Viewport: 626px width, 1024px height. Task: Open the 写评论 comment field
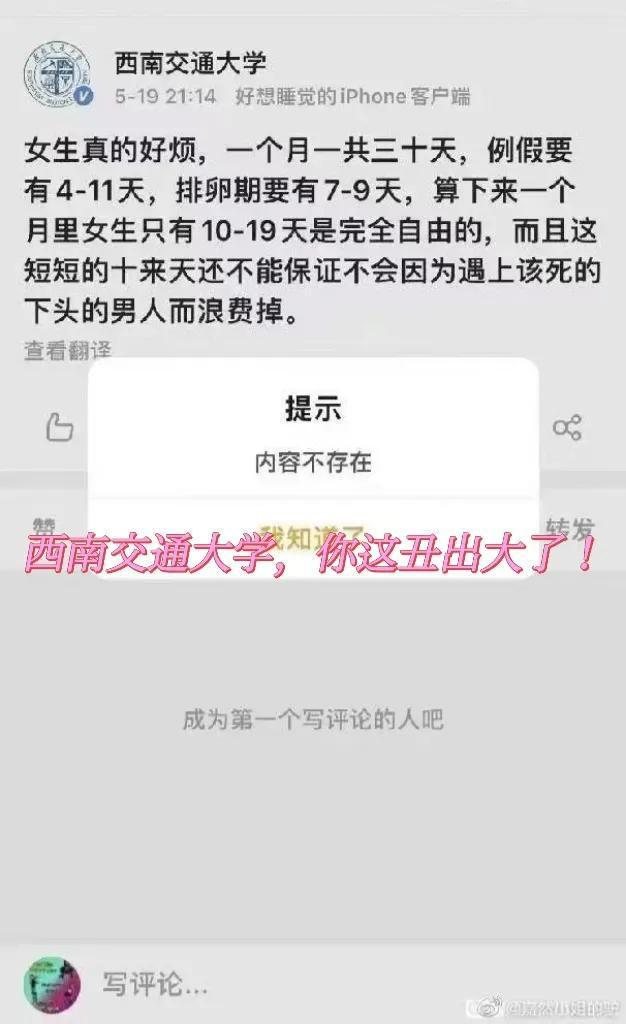tap(155, 983)
